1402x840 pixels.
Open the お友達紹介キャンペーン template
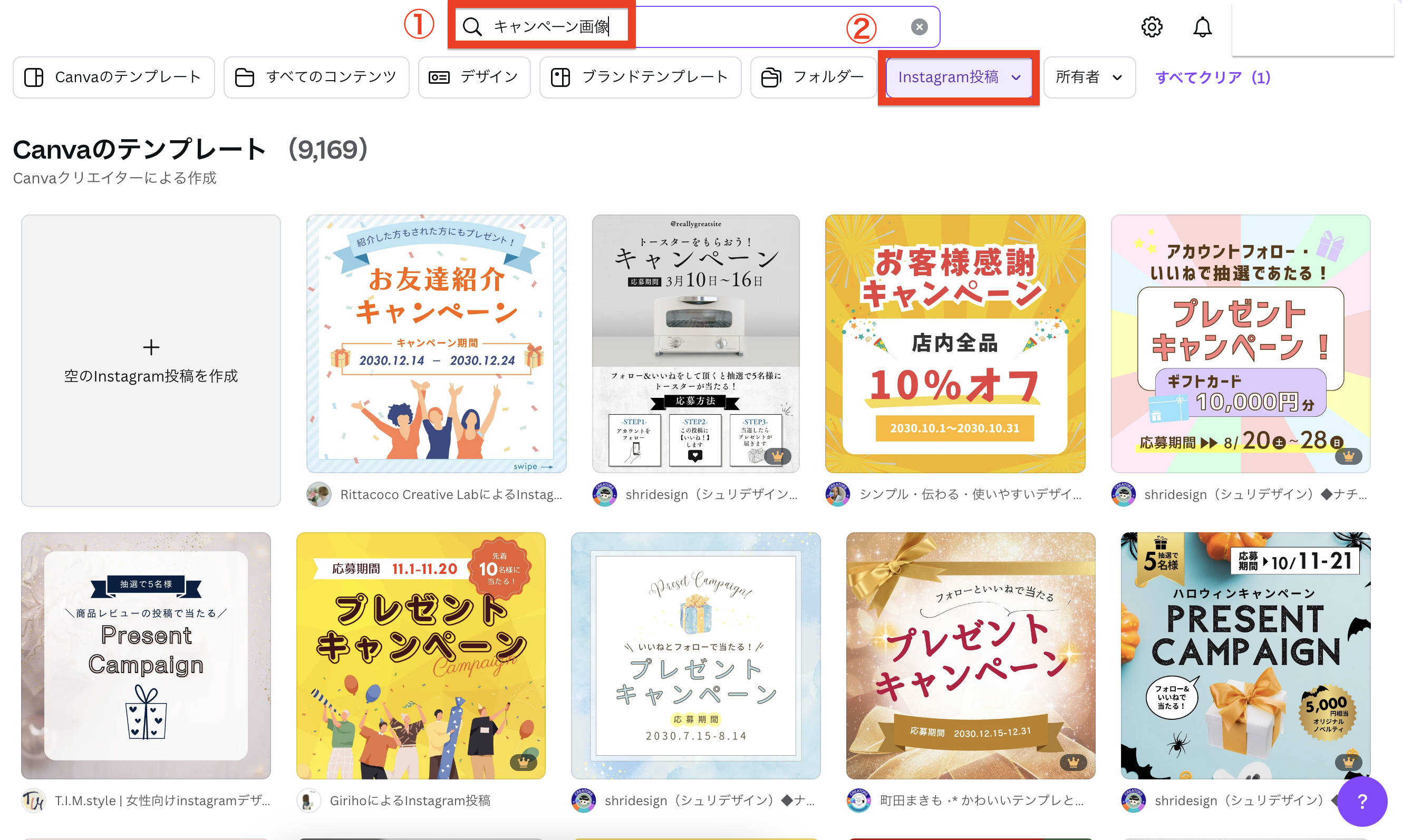436,344
